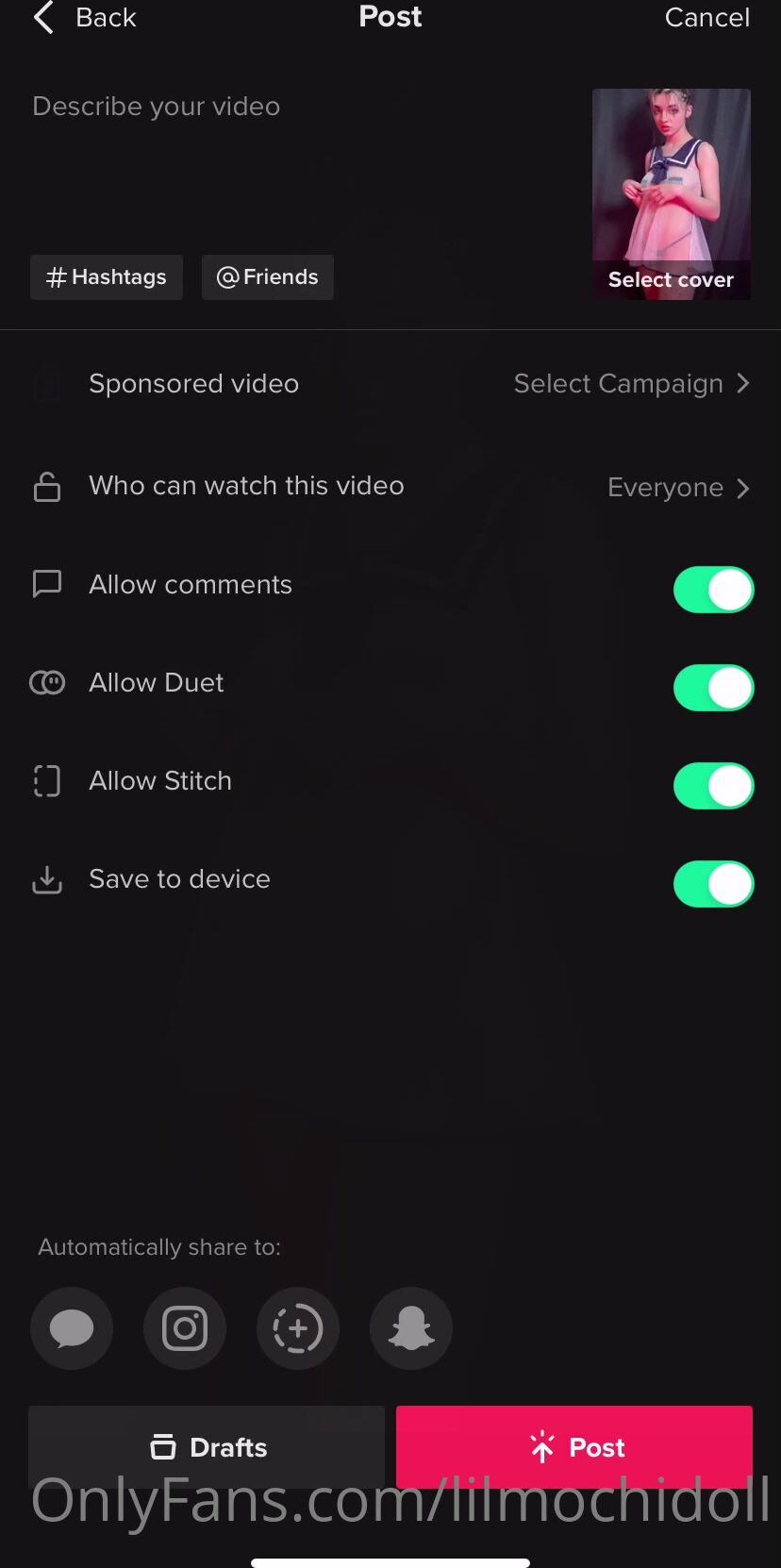This screenshot has height=1568, width=781.
Task: Add Hashtags to the description
Action: [x=107, y=277]
